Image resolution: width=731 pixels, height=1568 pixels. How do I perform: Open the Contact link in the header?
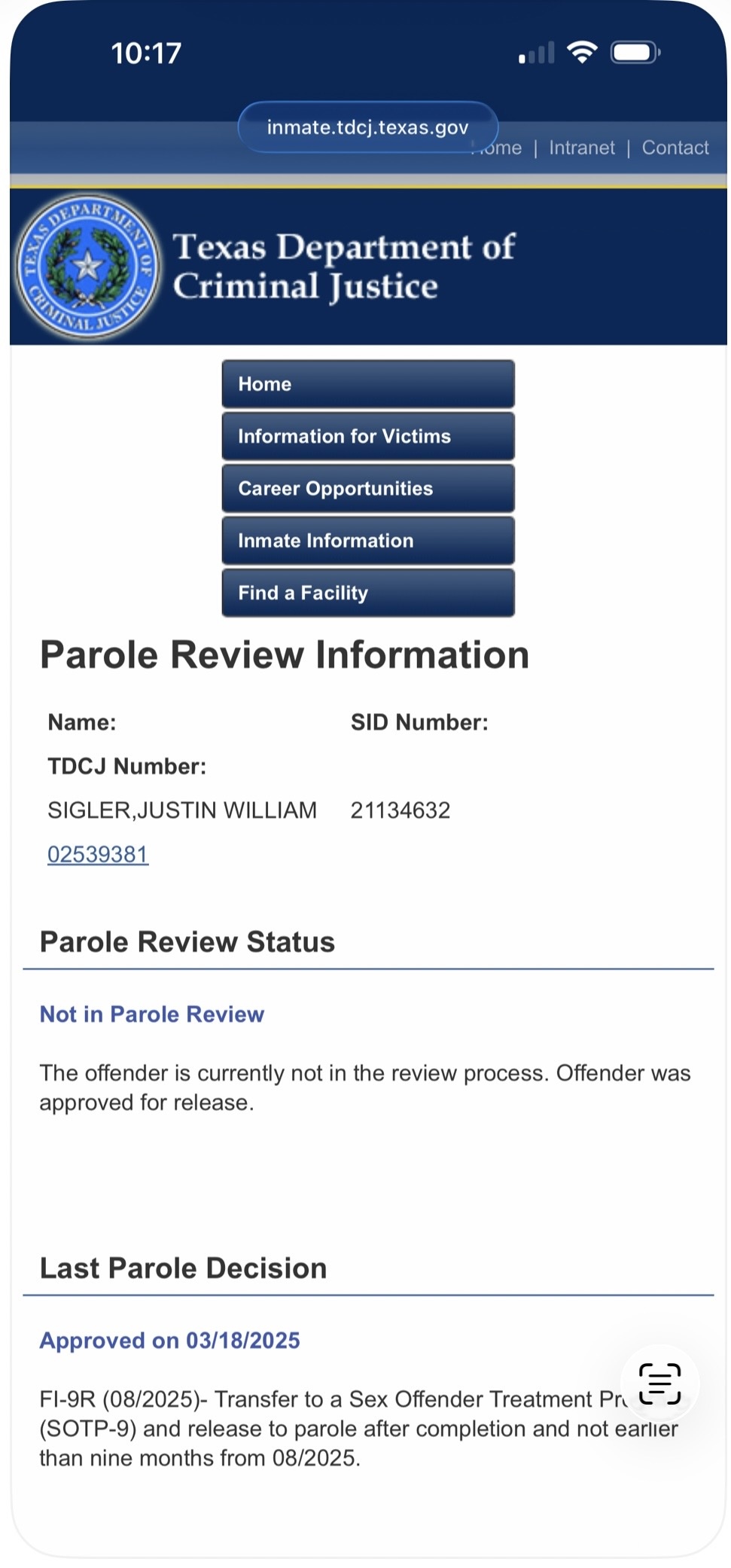[x=675, y=148]
